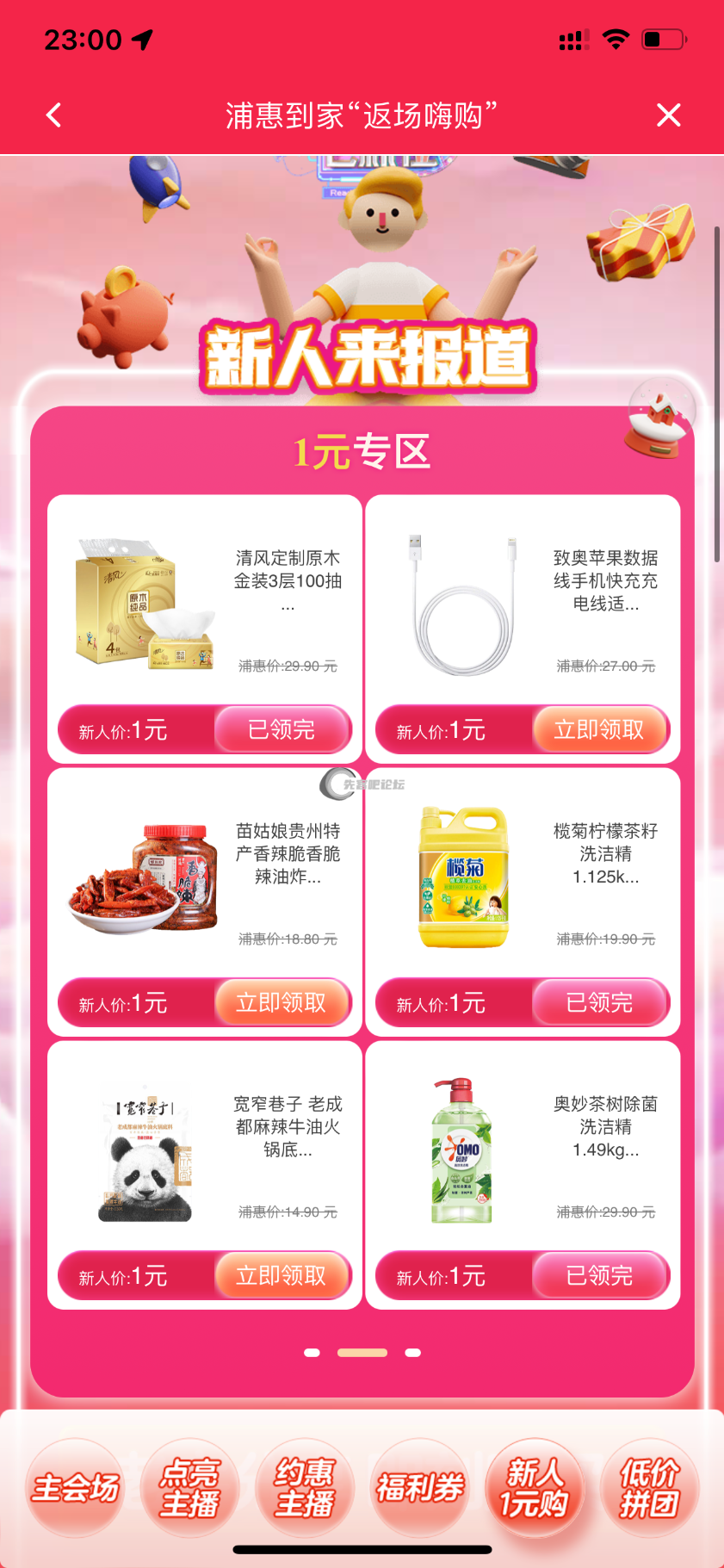The width and height of the screenshot is (724, 1568).
Task: Go to the 约惠主播 section
Action: click(x=305, y=1488)
